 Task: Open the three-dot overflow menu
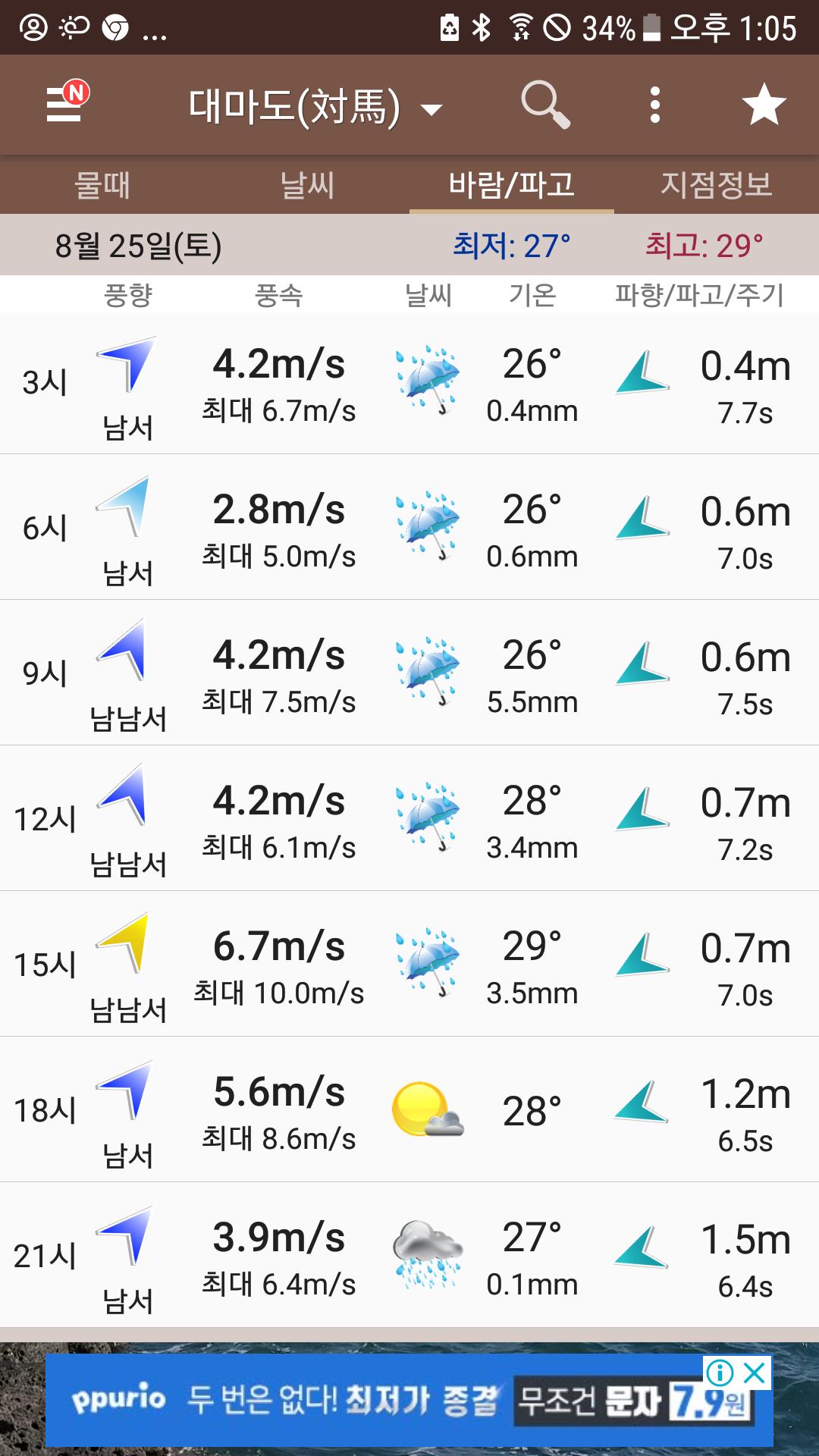pyautogui.click(x=655, y=105)
